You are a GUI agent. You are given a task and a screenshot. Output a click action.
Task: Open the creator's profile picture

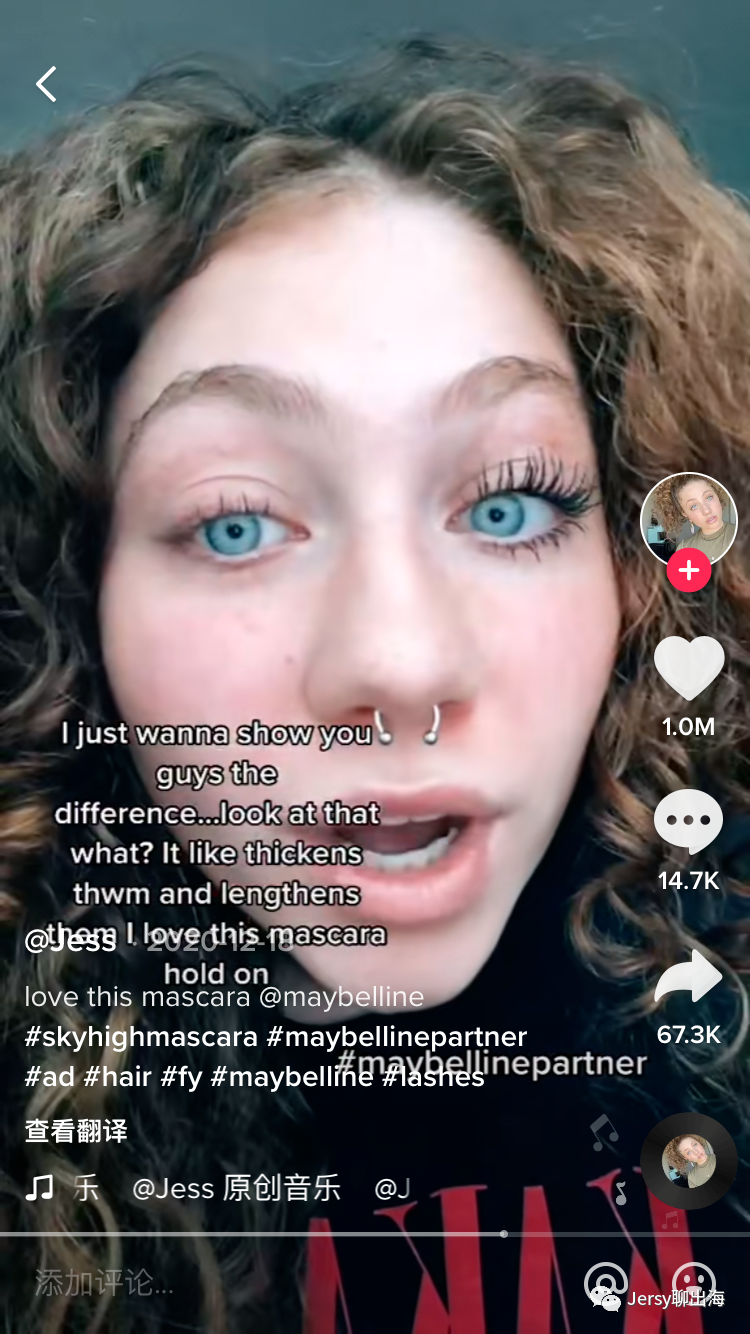[688, 519]
